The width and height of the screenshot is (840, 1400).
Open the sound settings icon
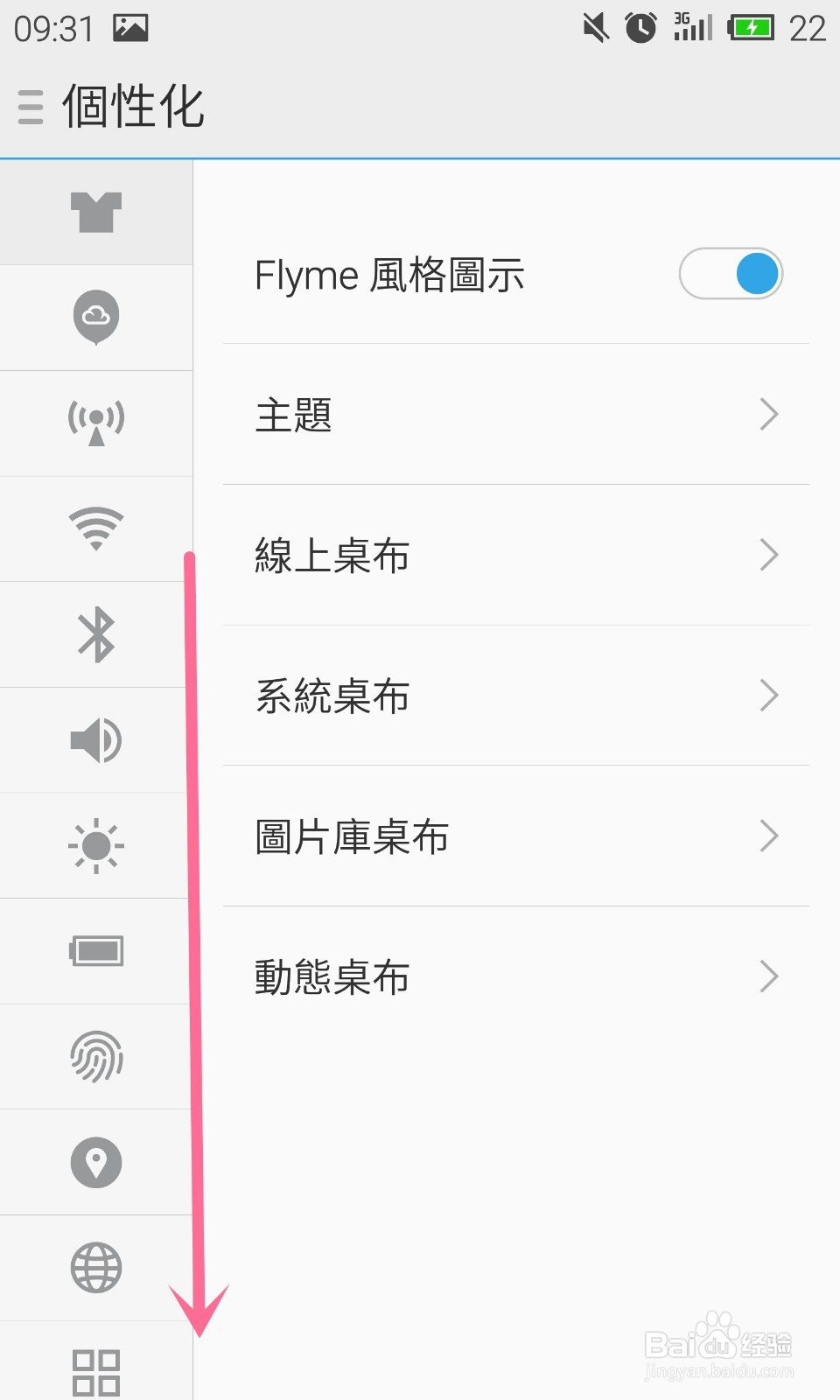tap(96, 739)
